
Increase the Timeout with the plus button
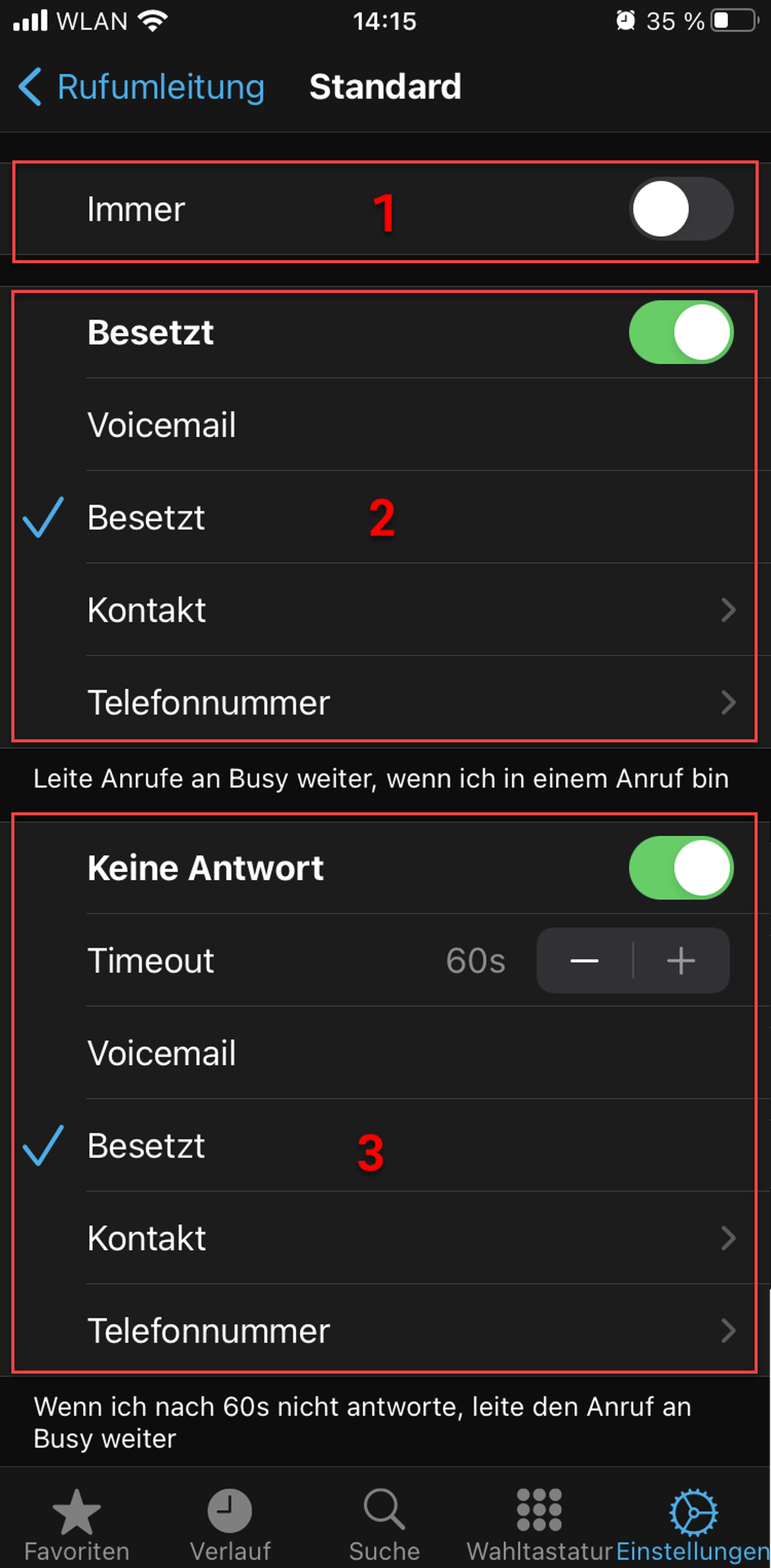click(680, 961)
